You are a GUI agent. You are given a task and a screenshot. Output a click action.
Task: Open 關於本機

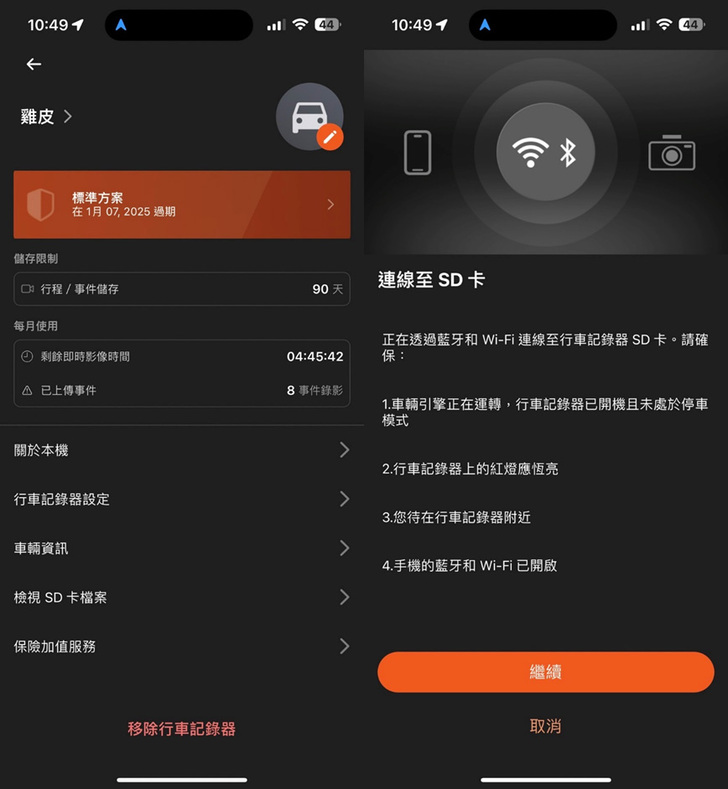click(x=182, y=450)
